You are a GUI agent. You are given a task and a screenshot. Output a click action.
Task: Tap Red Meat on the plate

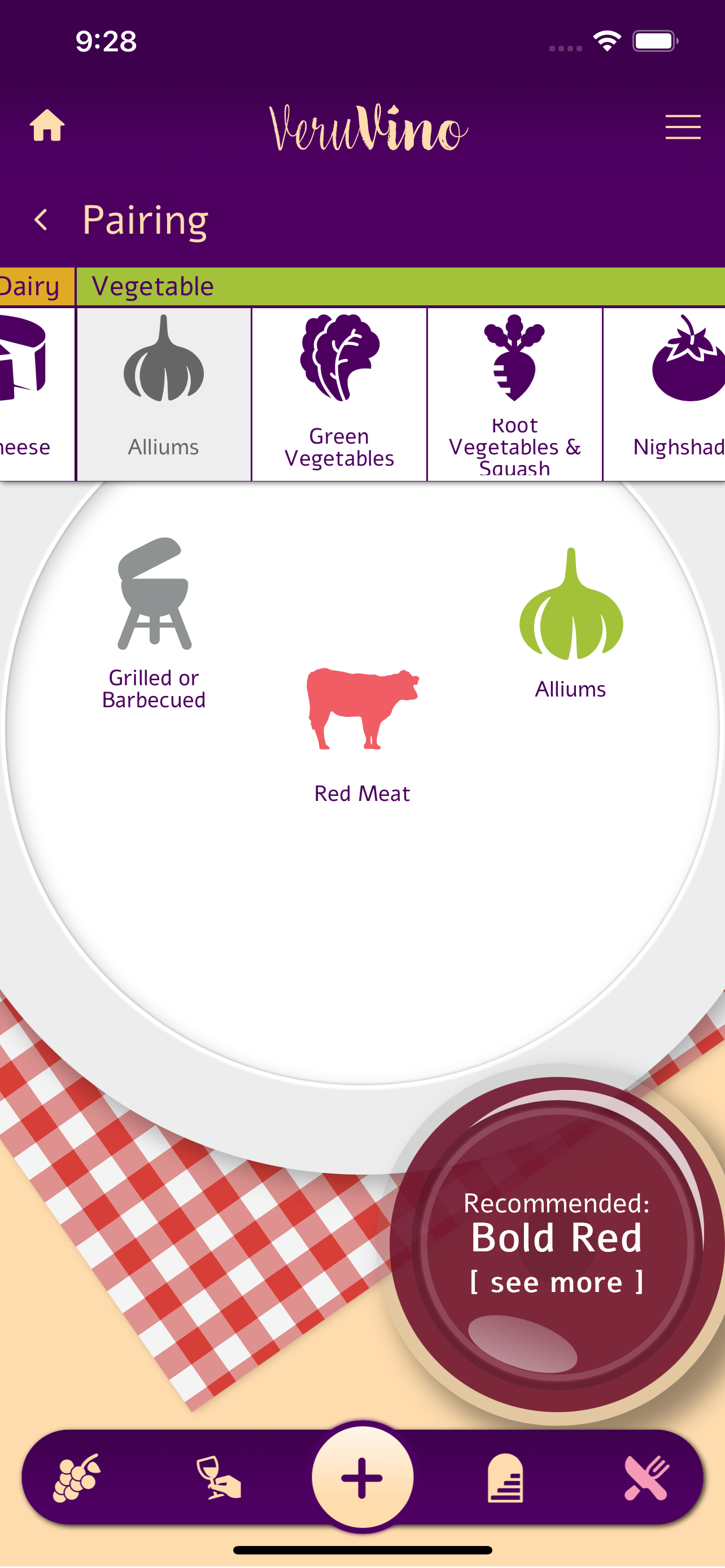click(362, 734)
